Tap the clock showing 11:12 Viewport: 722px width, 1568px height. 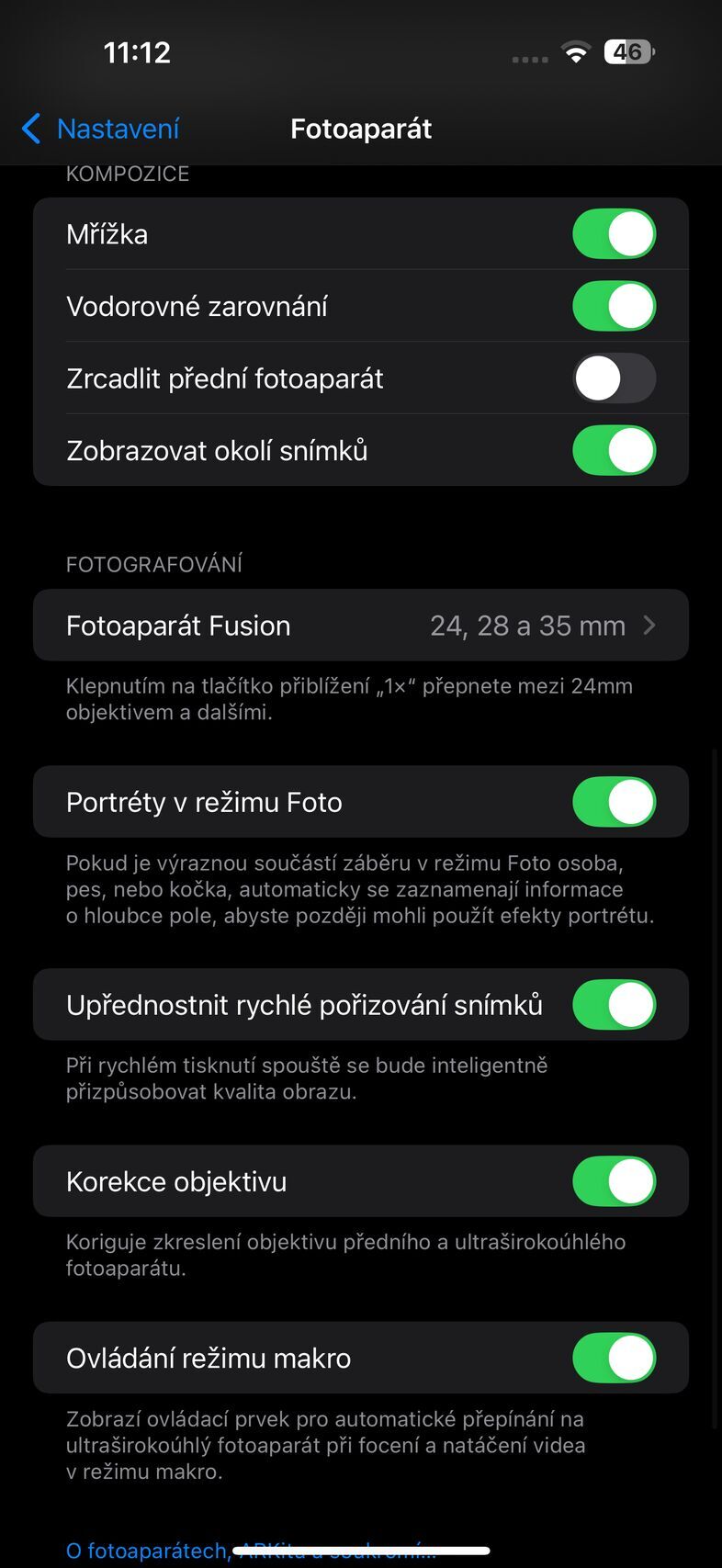[x=136, y=51]
